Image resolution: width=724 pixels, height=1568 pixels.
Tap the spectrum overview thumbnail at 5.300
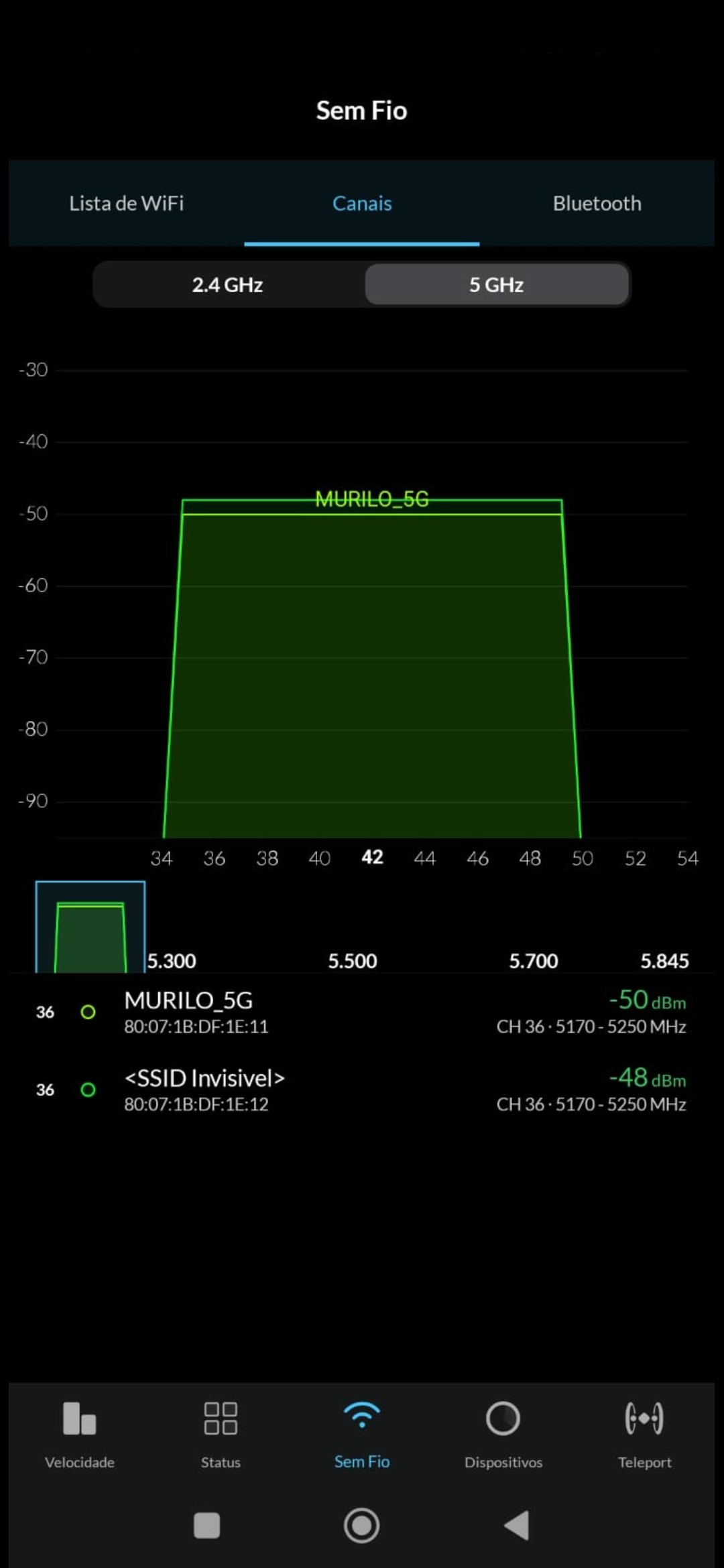90,927
